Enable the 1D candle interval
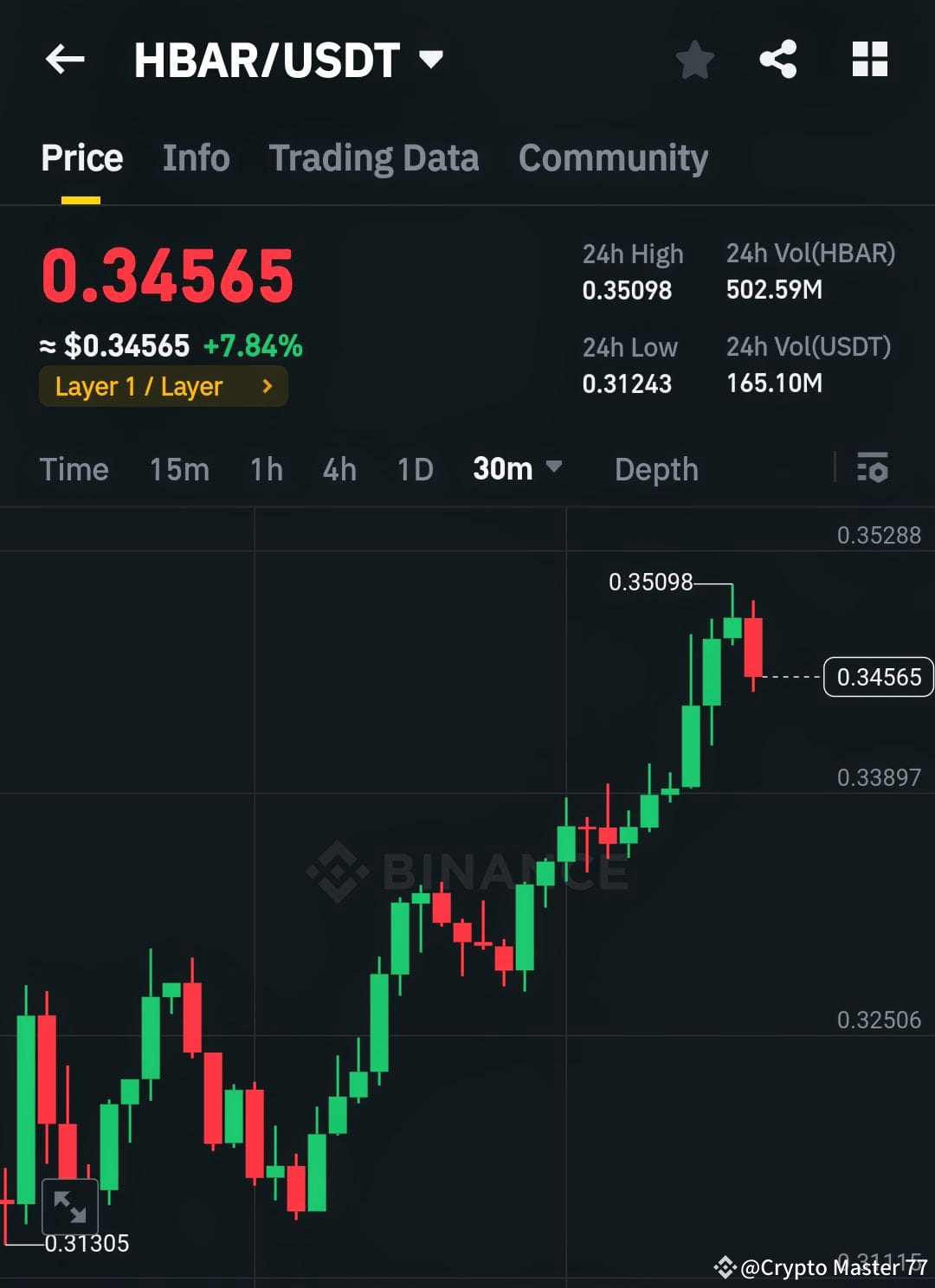935x1288 pixels. [414, 469]
